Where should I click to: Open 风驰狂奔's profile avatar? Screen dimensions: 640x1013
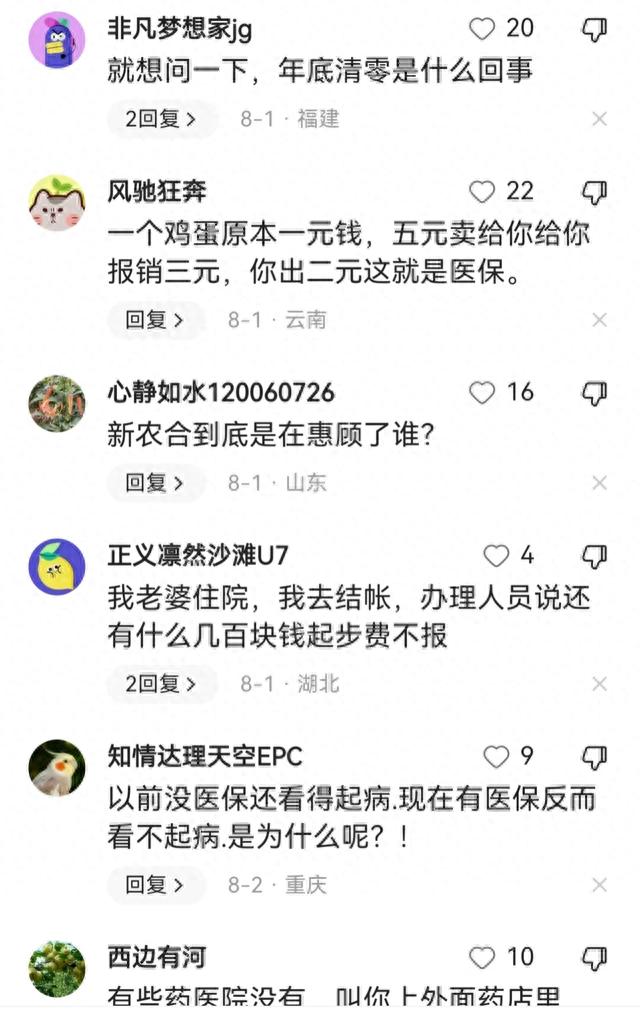pos(56,203)
